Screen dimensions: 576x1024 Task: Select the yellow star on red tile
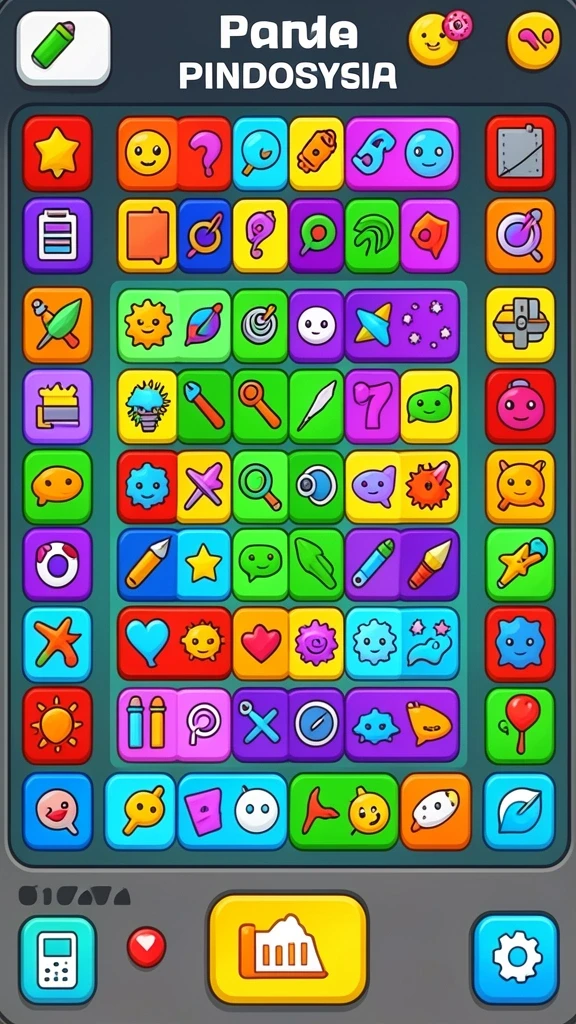click(57, 153)
